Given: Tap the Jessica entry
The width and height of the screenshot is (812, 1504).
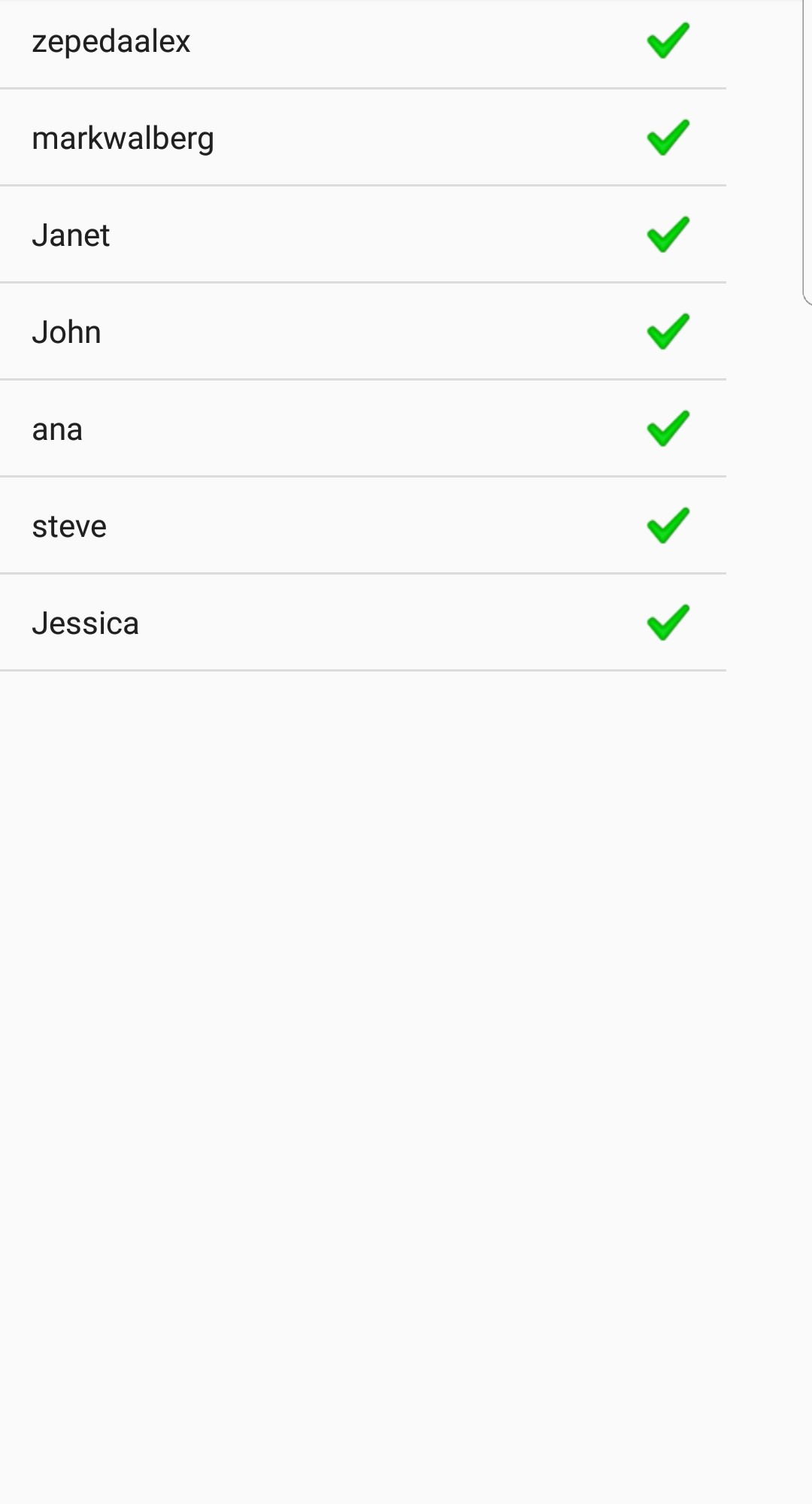Looking at the screenshot, I should point(363,623).
